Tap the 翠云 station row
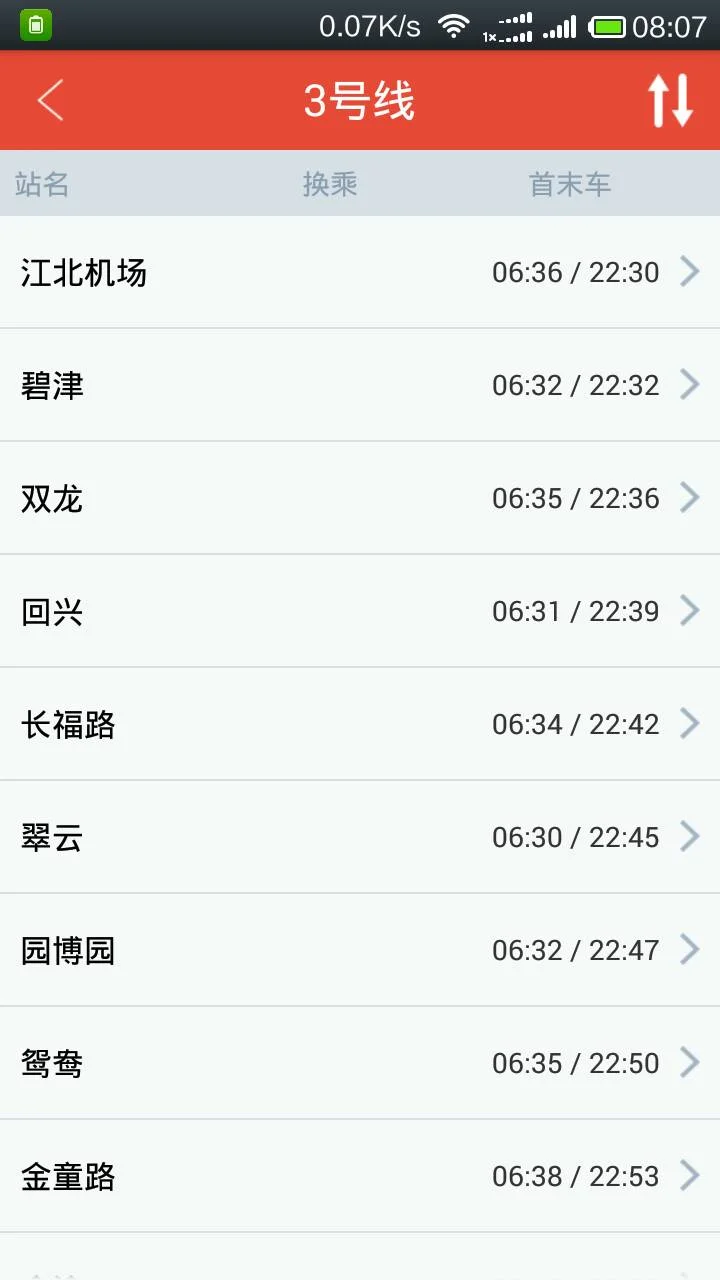The image size is (720, 1280). pyautogui.click(x=360, y=836)
